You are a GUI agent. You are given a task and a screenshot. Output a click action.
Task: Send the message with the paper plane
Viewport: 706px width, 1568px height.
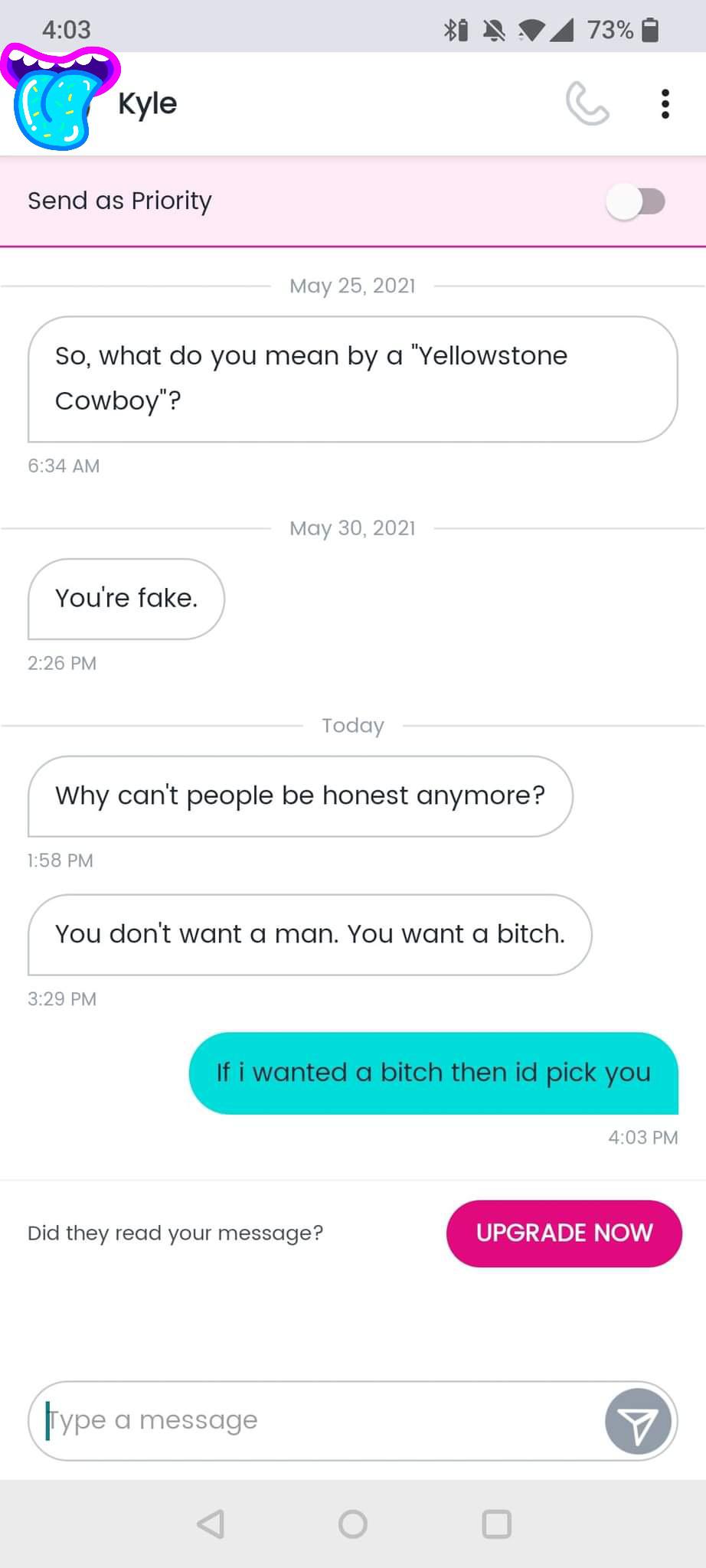(638, 1421)
